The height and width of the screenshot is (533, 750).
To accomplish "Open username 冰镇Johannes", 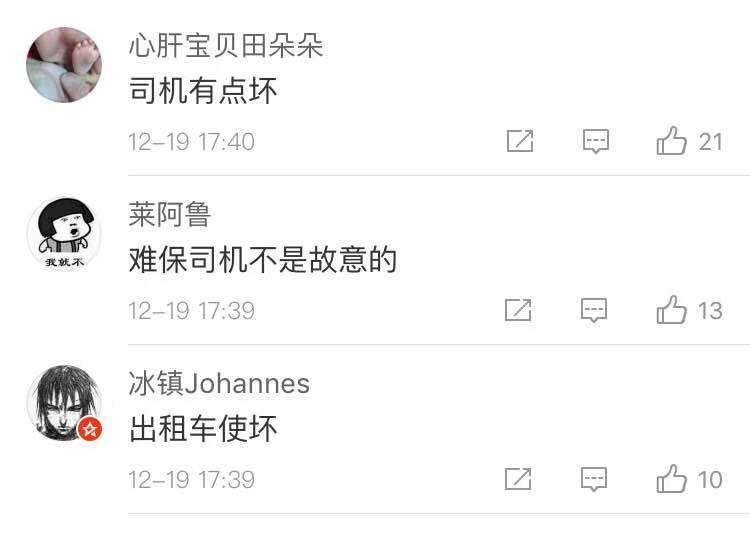I will coord(219,383).
